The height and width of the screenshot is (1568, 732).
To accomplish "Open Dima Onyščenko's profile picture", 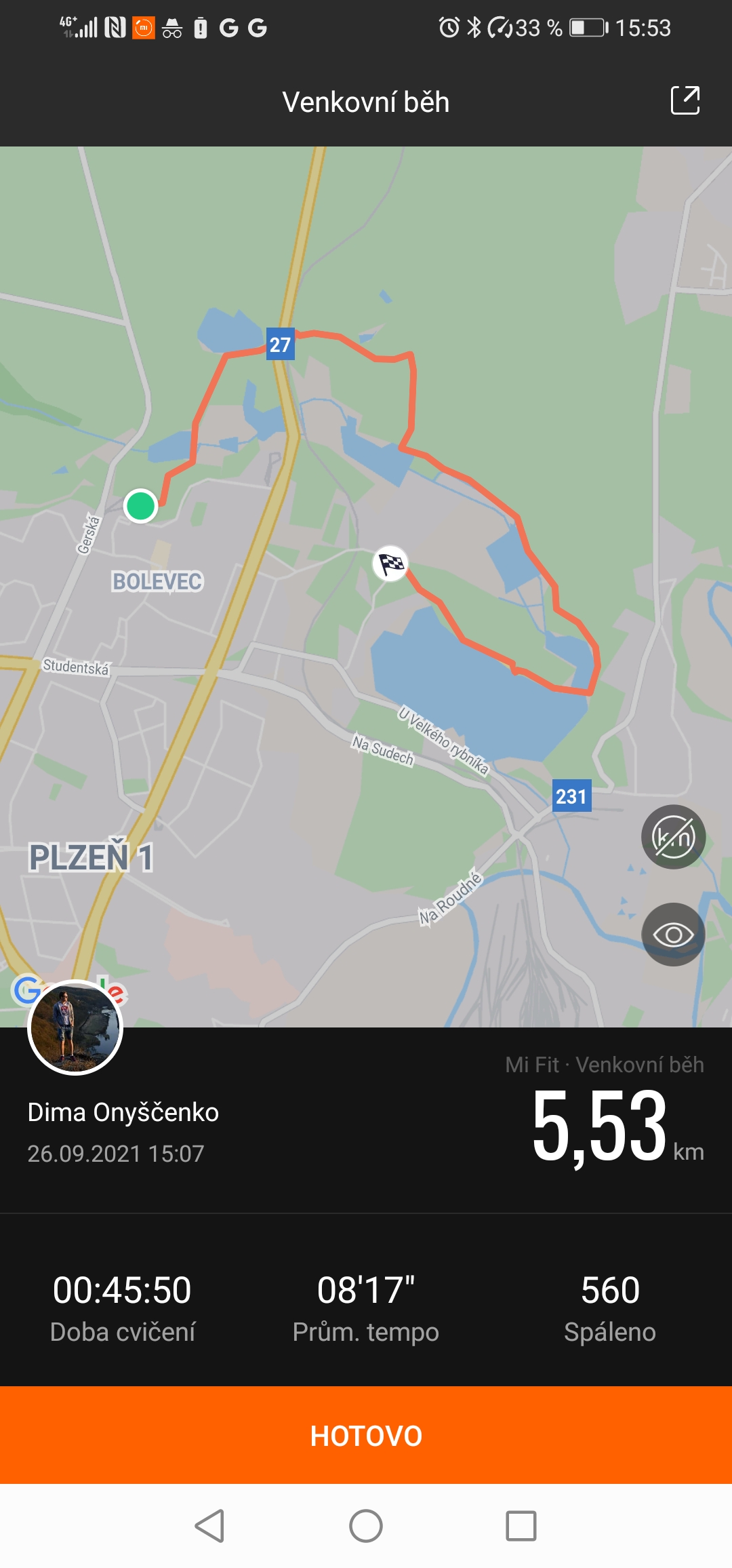I will tap(75, 1027).
